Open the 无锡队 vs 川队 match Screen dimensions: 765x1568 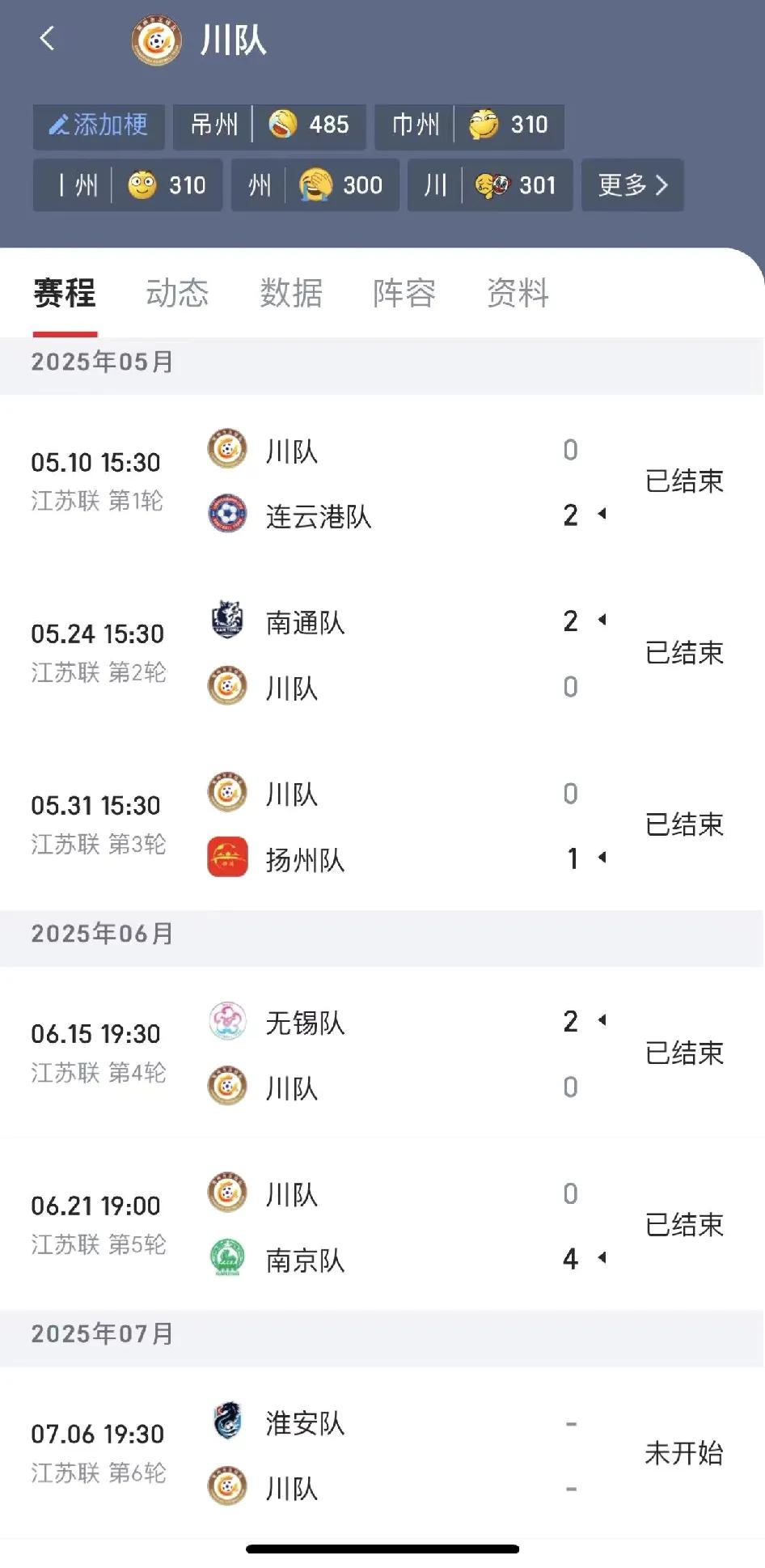pyautogui.click(x=382, y=1053)
